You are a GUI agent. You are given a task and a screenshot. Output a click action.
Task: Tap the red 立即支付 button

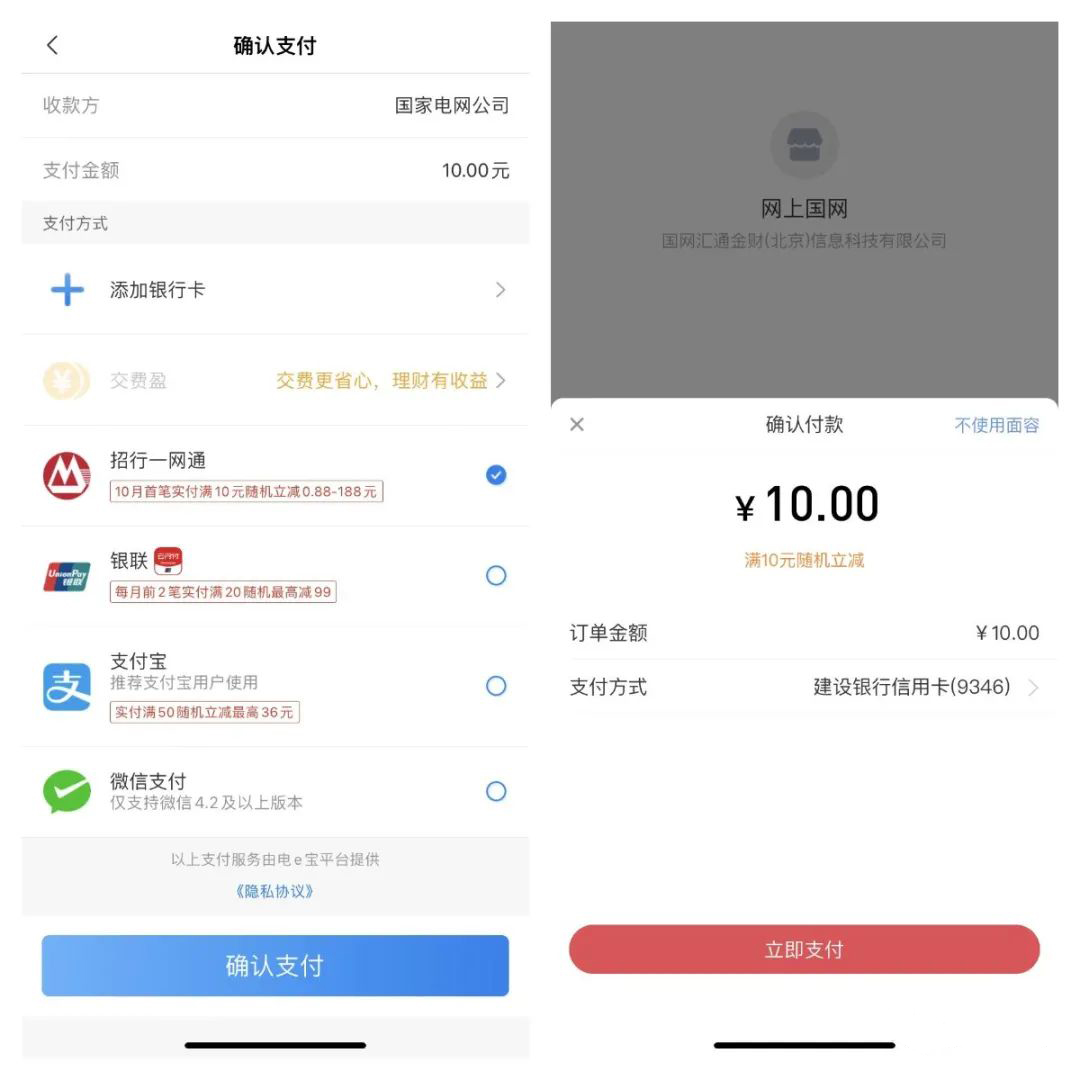click(804, 950)
